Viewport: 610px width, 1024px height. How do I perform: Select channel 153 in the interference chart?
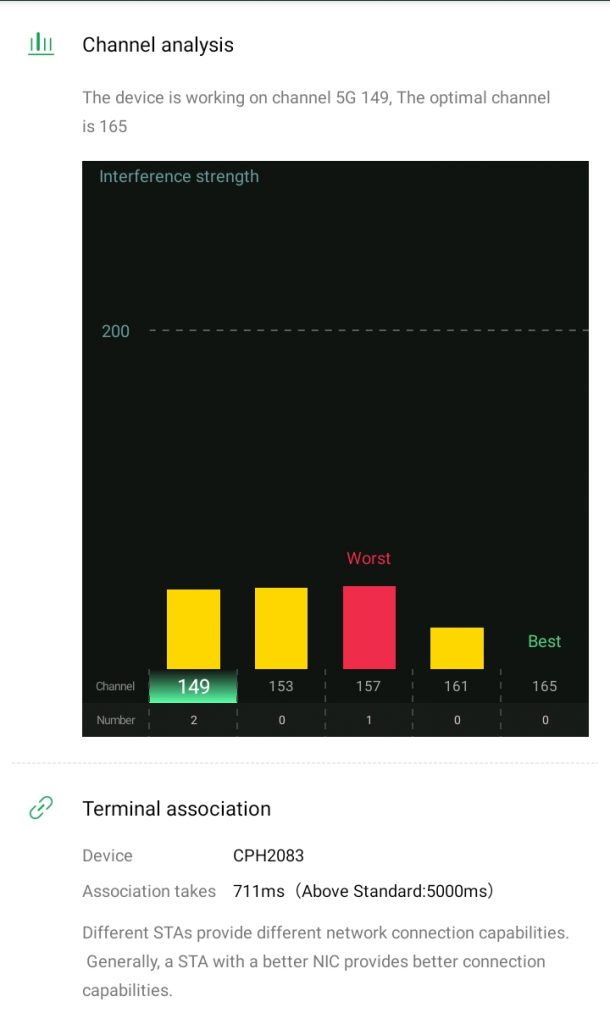coord(281,686)
